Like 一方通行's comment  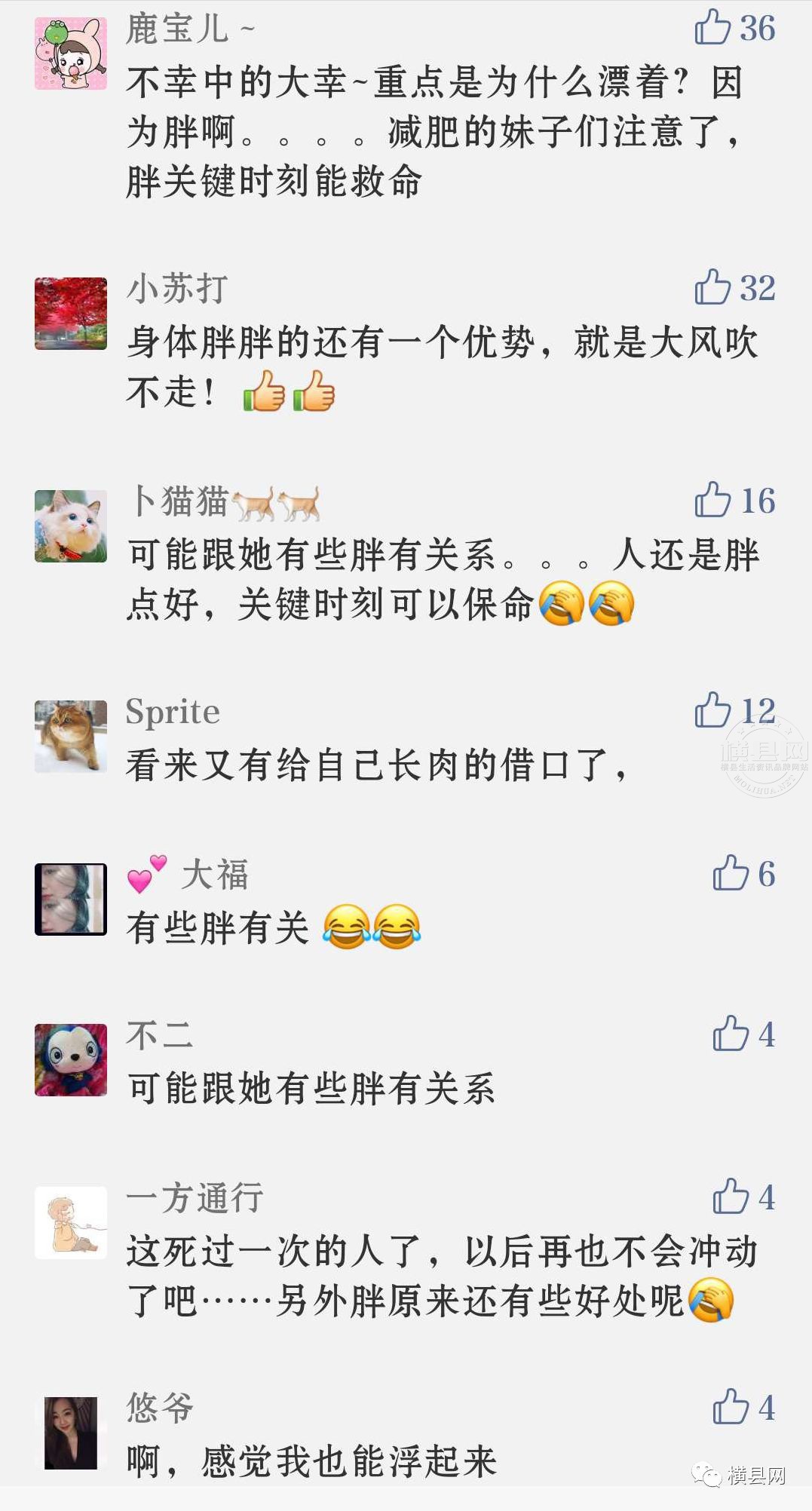click(730, 1197)
